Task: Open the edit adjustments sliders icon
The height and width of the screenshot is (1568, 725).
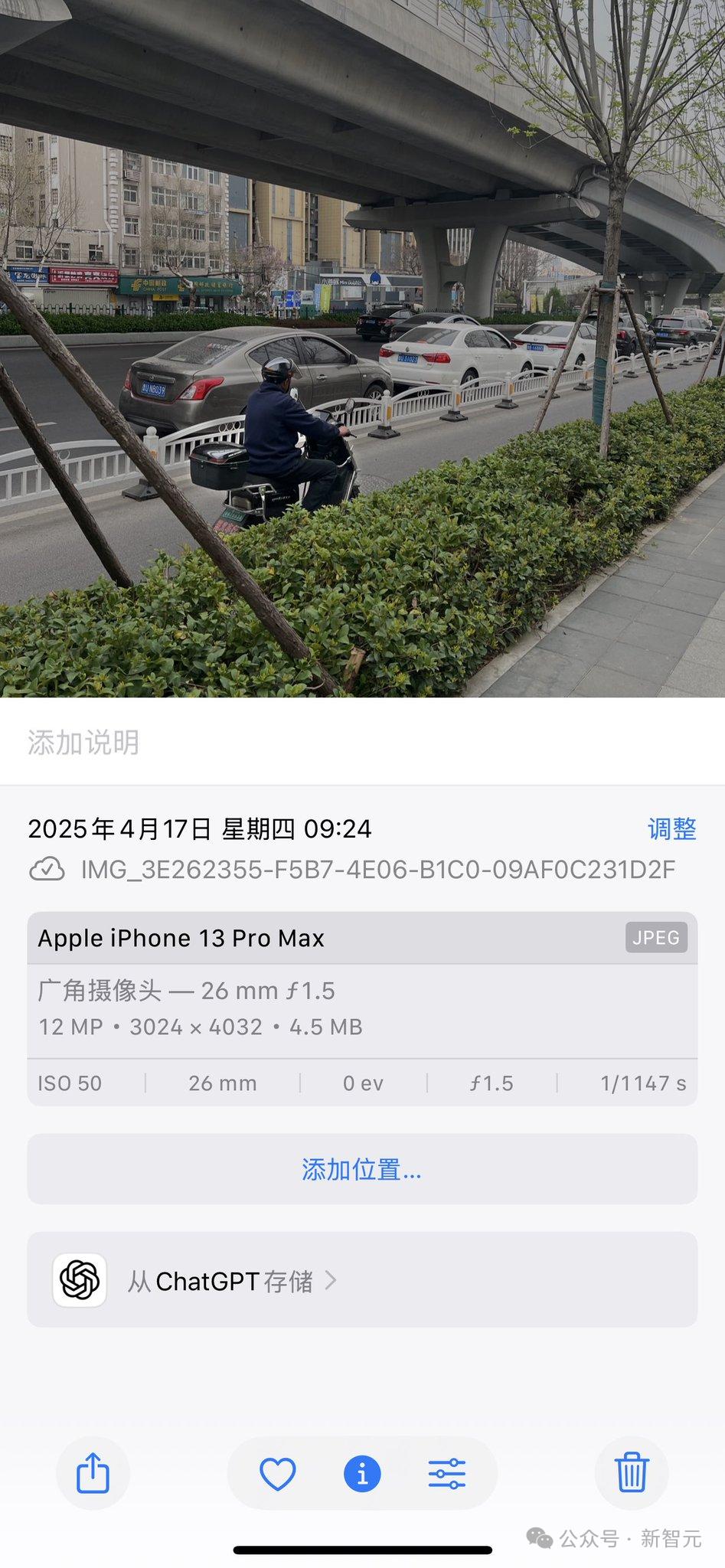Action: (x=447, y=1473)
